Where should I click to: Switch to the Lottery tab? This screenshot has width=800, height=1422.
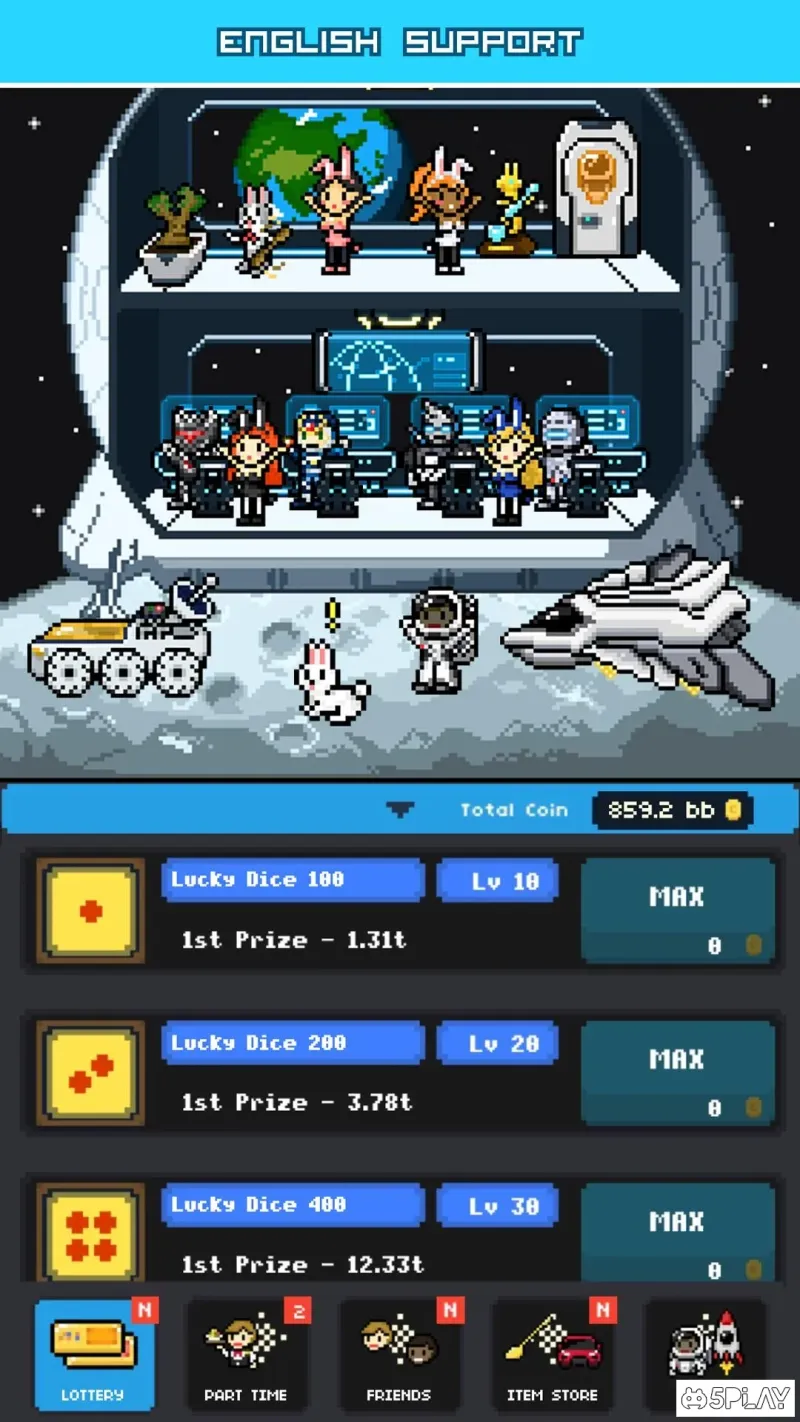click(94, 1355)
